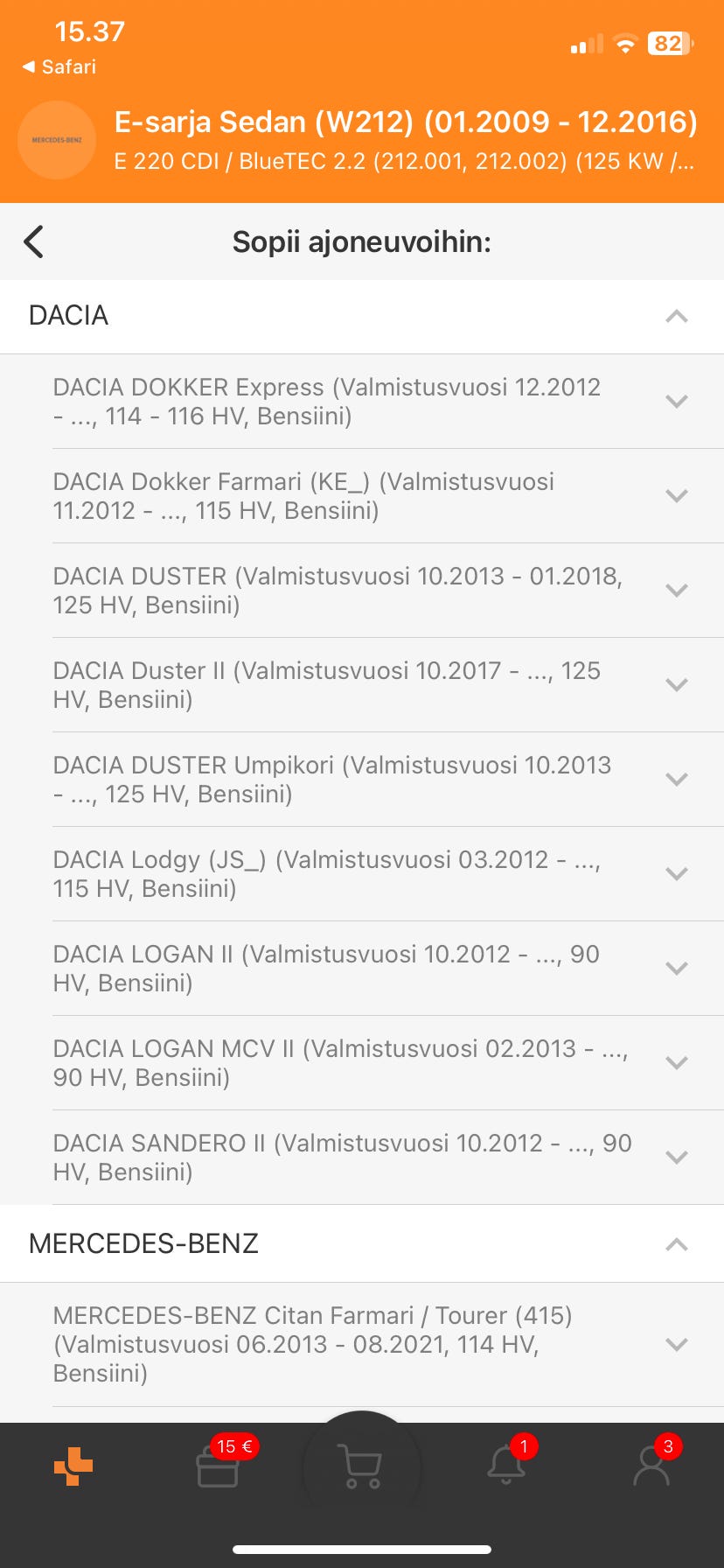Open the tab with the 15 € badge
Screen dimensions: 724x1568
click(218, 1466)
